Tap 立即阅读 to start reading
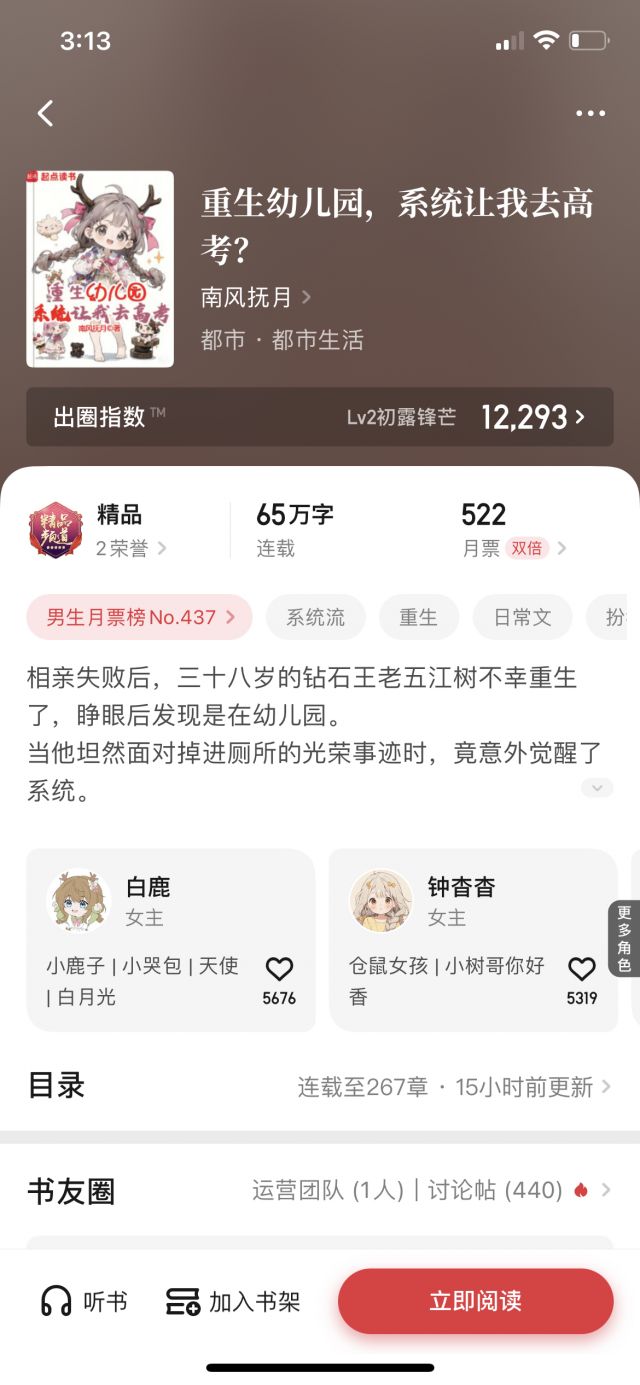The image size is (640, 1385). pyautogui.click(x=475, y=1301)
